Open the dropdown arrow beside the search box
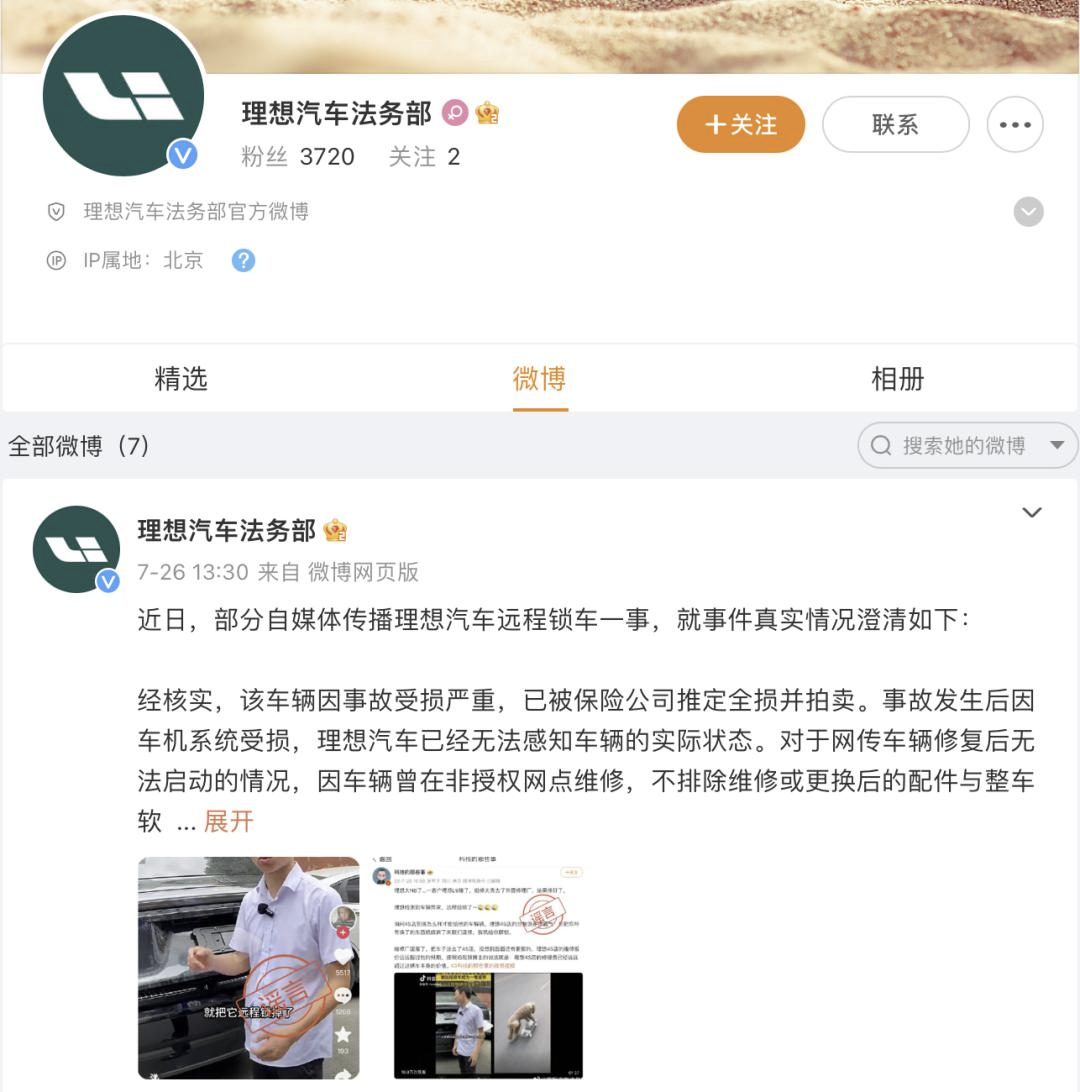Viewport: 1080px width, 1092px height. 1057,446
